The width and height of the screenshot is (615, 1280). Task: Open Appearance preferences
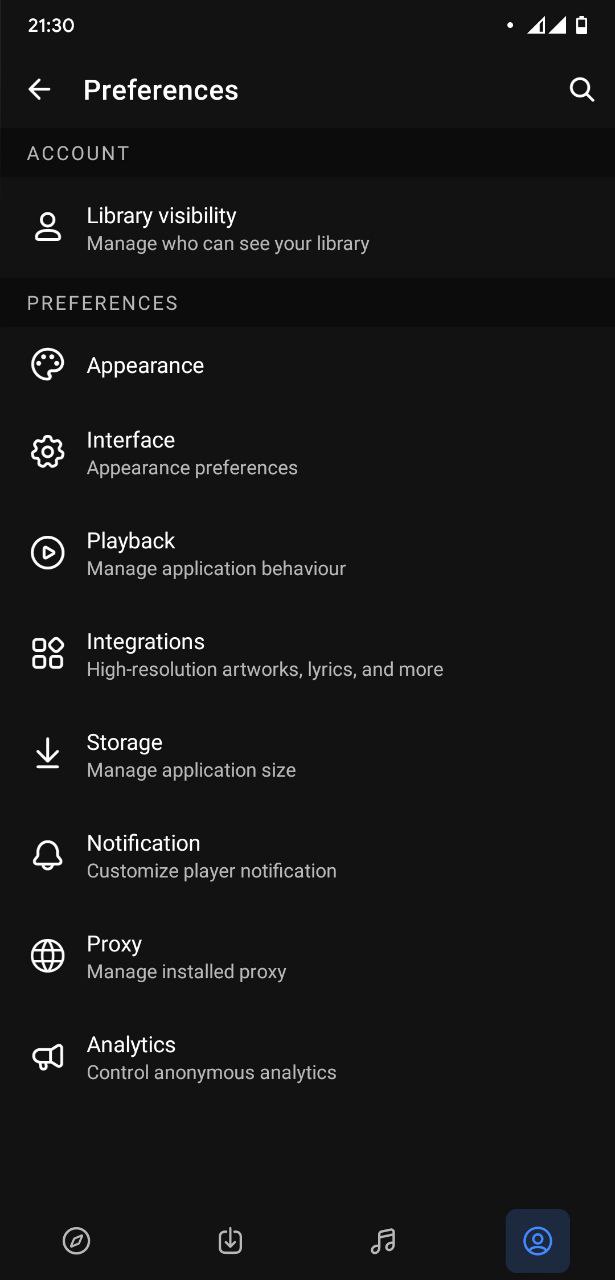coord(307,365)
